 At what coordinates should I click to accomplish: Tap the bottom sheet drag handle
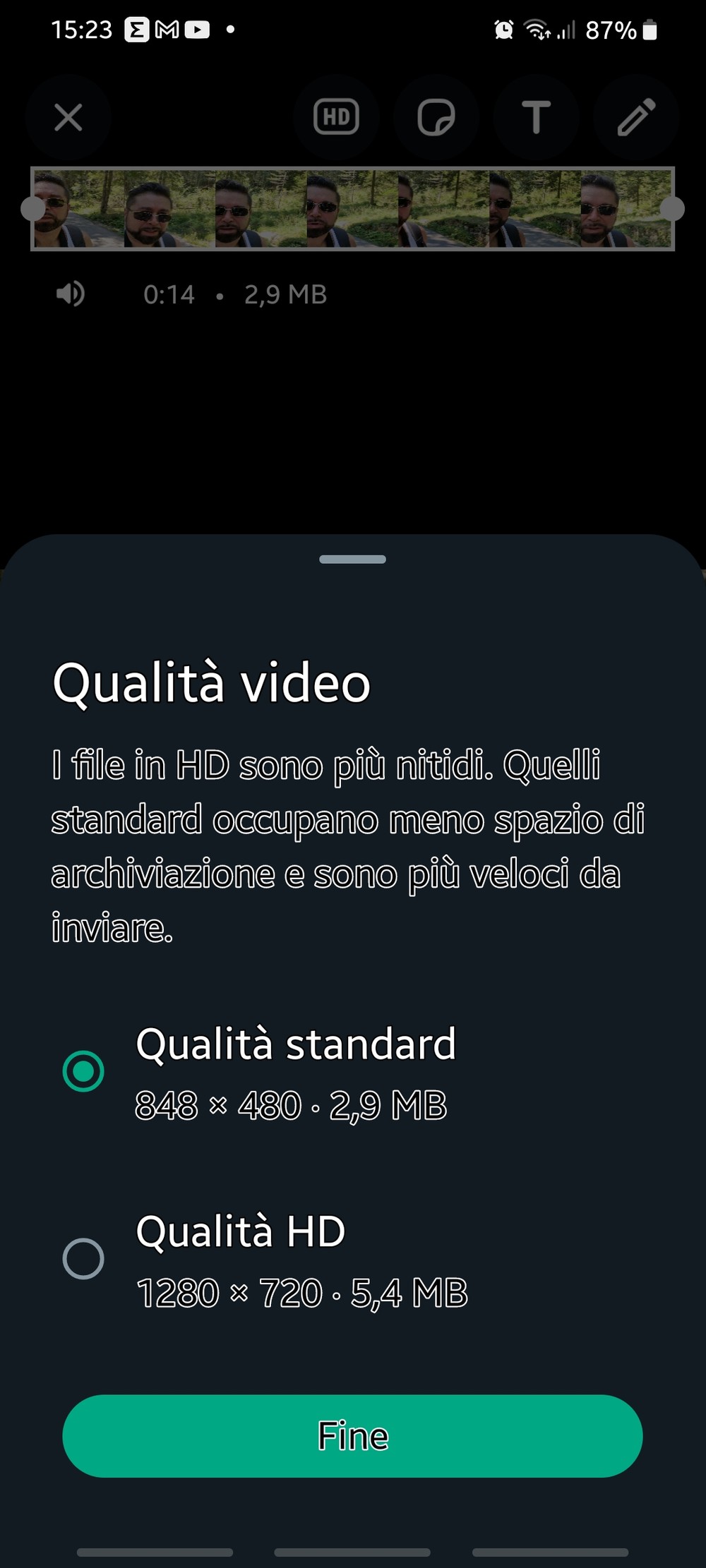[x=352, y=559]
